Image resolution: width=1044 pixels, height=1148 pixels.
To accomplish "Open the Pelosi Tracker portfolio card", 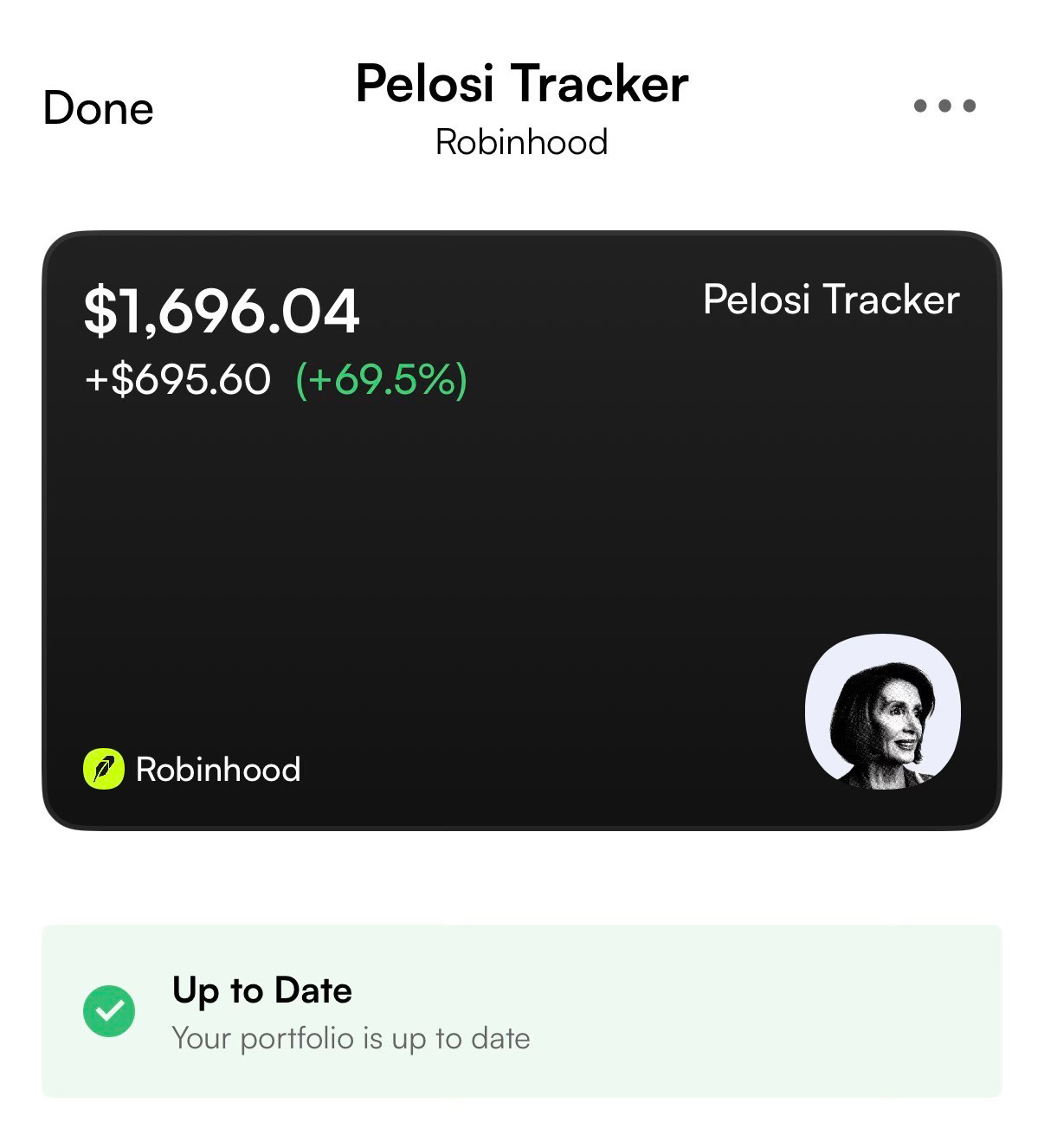I will [x=522, y=530].
